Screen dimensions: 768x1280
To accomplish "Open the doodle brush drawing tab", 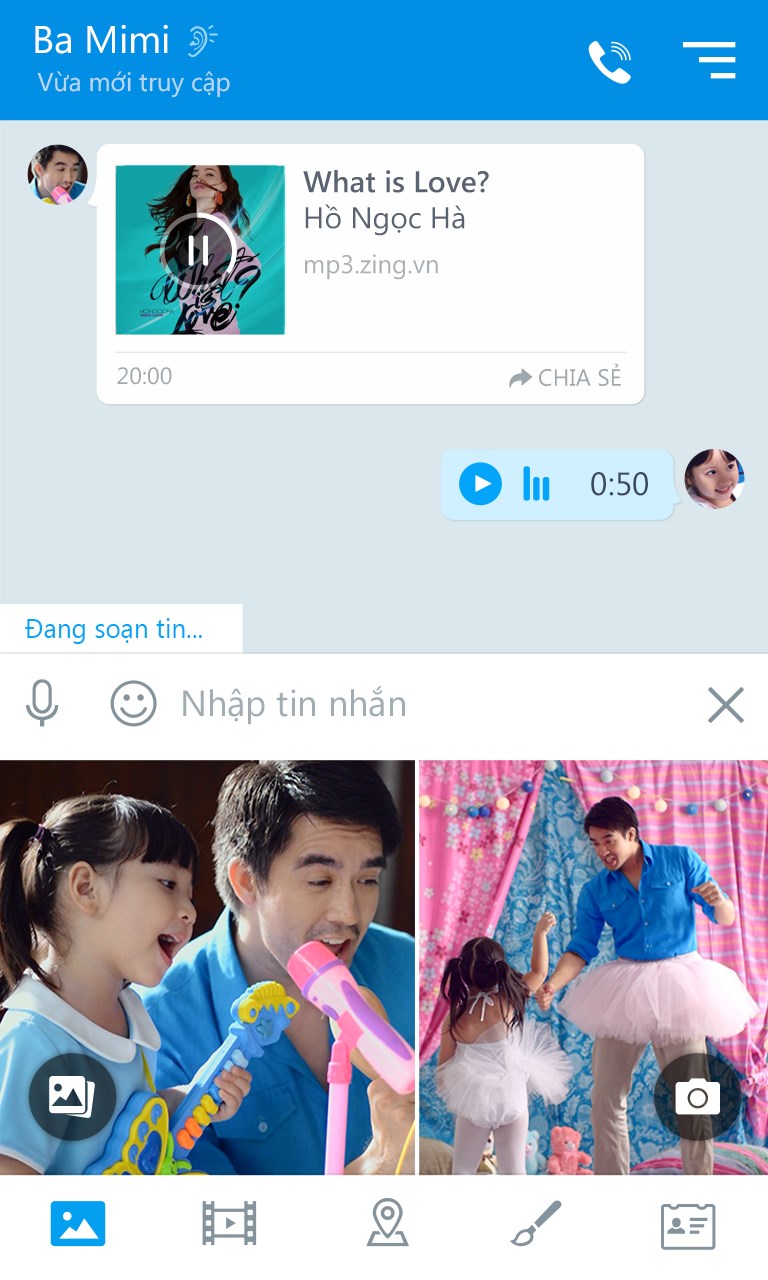I will tap(535, 1224).
